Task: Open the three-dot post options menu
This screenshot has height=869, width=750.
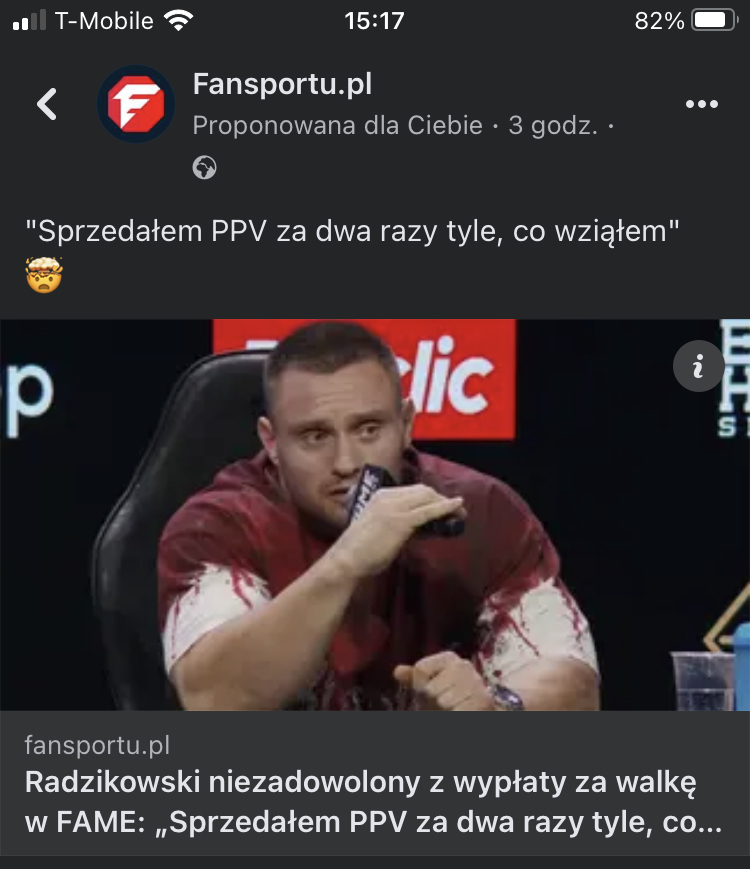Action: point(701,104)
